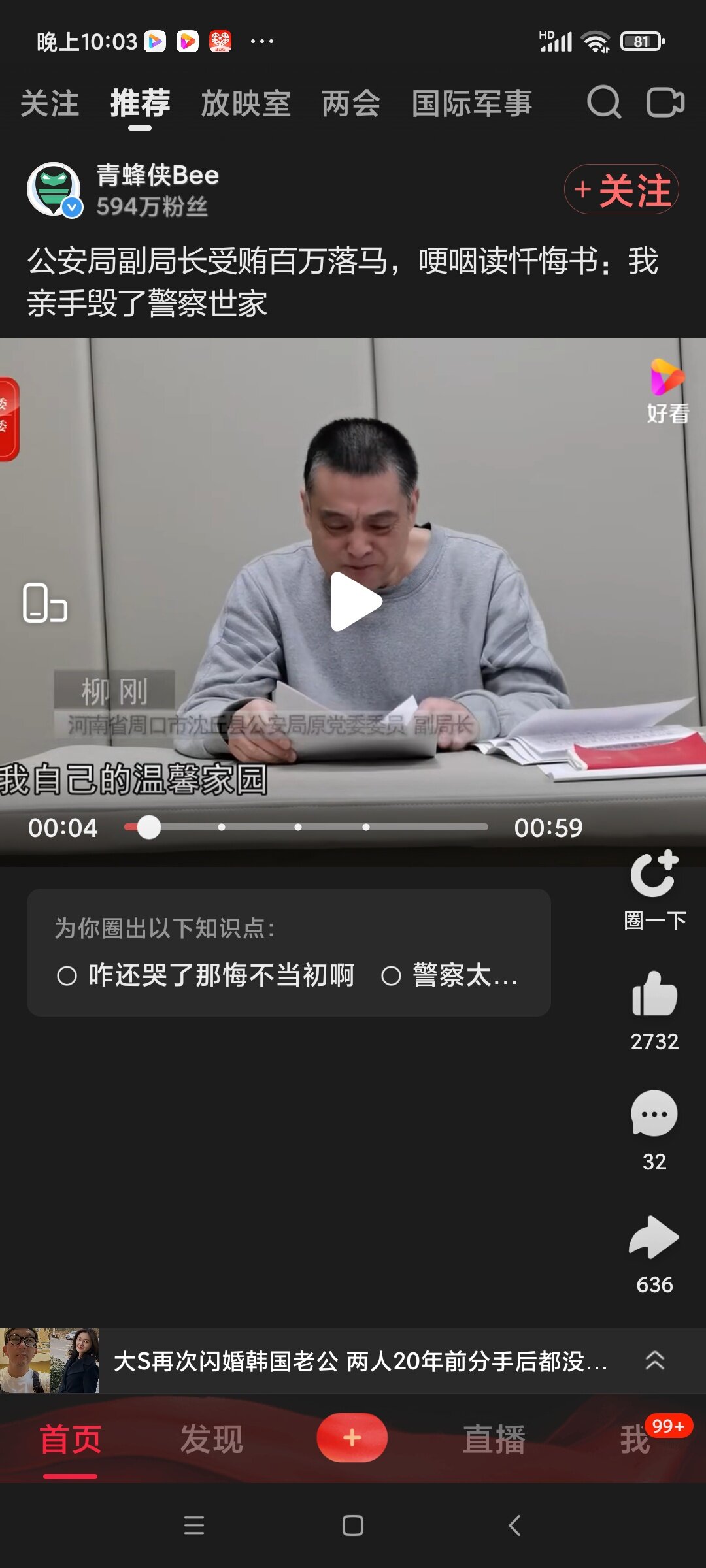Open the 两会 tab

point(351,104)
